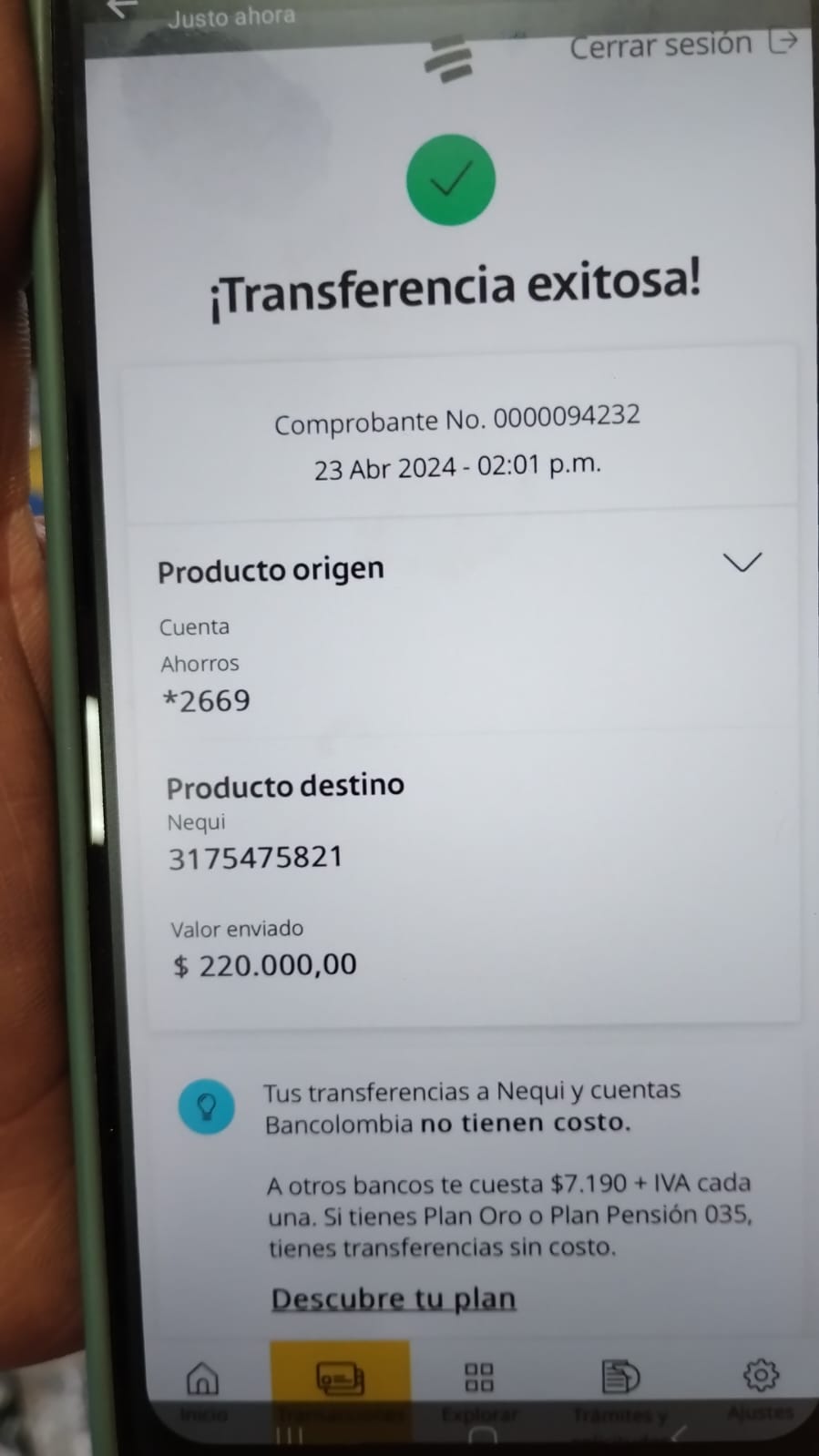
Task: Expand the Producto origen details chevron
Action: [742, 563]
